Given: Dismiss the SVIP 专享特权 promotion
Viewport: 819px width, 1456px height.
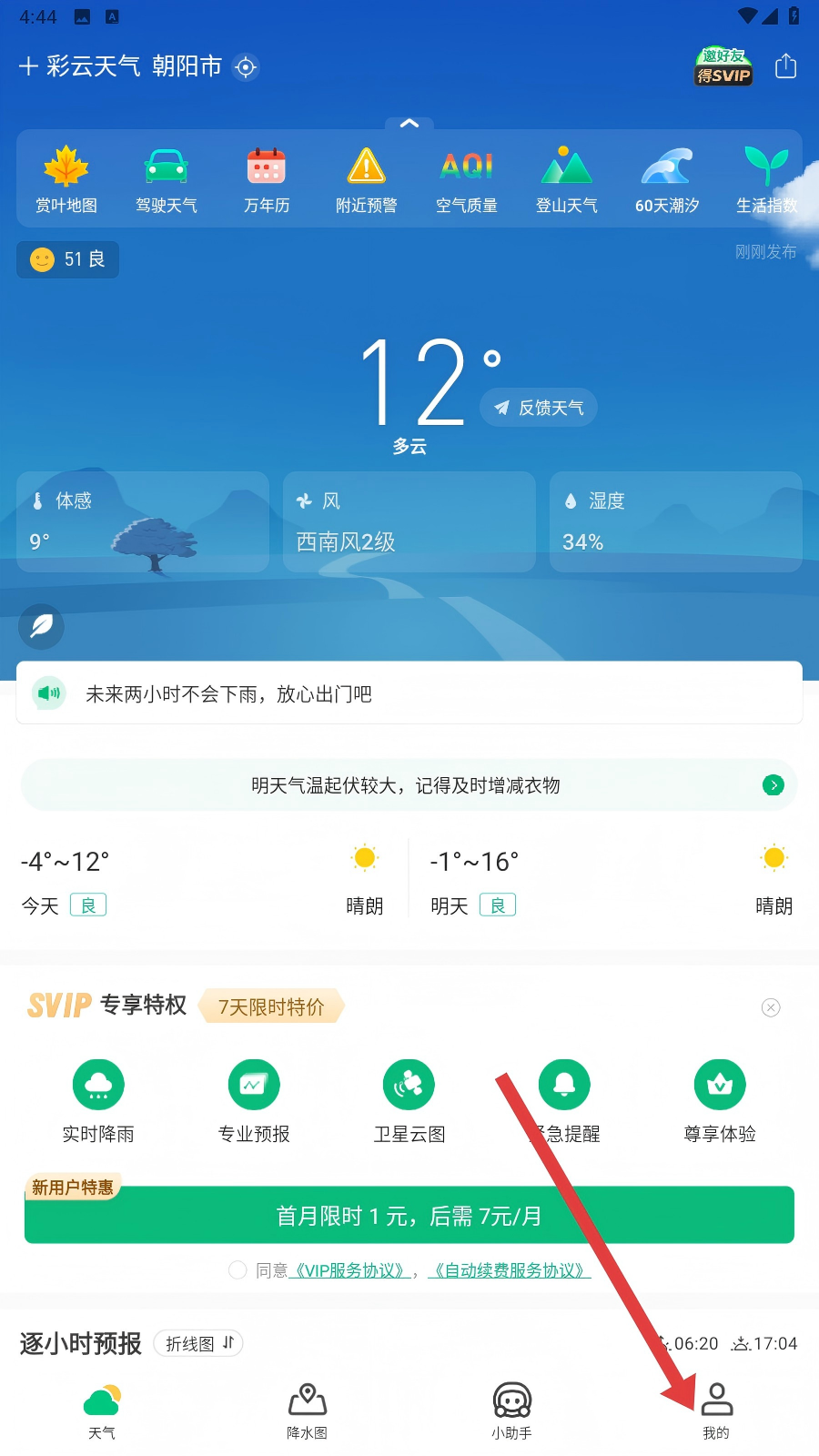Looking at the screenshot, I should click(x=771, y=1007).
